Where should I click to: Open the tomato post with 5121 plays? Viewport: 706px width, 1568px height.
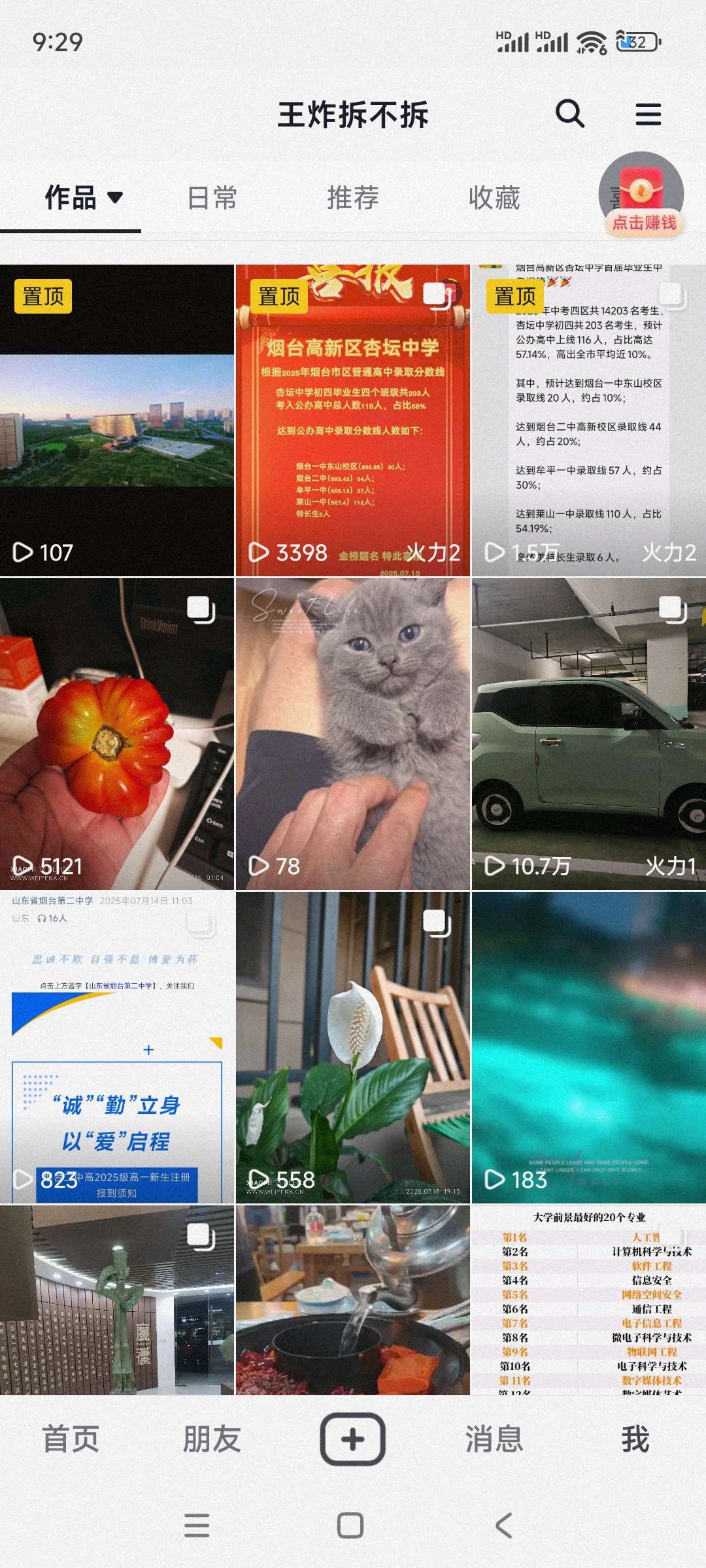(x=117, y=734)
